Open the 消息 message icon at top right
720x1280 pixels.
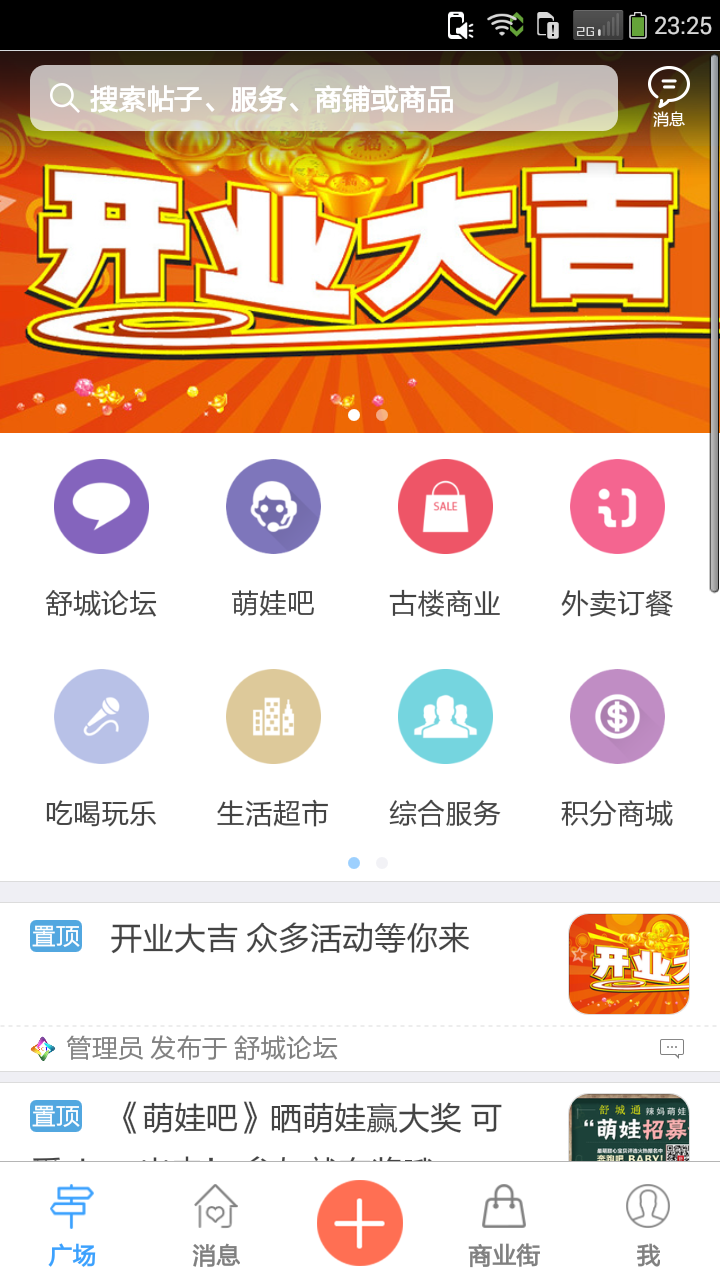point(668,97)
